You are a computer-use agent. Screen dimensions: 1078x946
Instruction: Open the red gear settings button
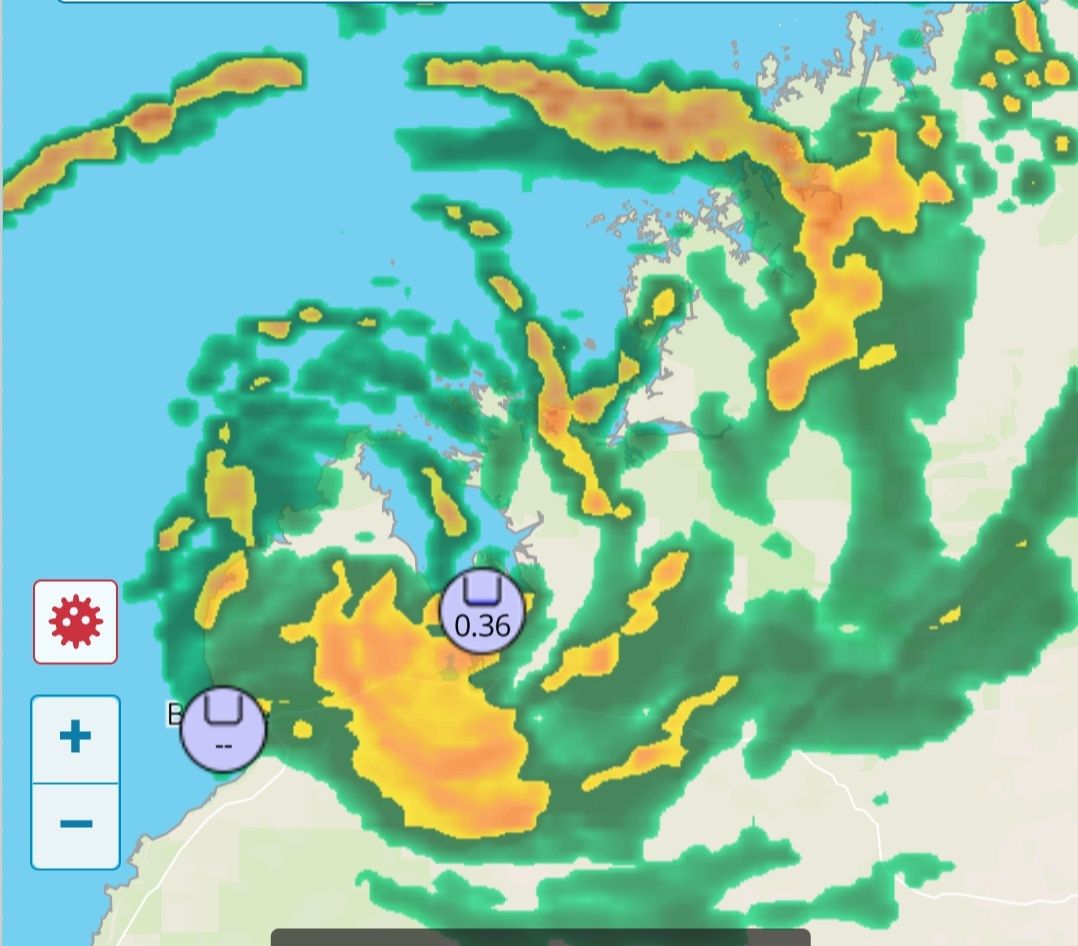[x=76, y=622]
